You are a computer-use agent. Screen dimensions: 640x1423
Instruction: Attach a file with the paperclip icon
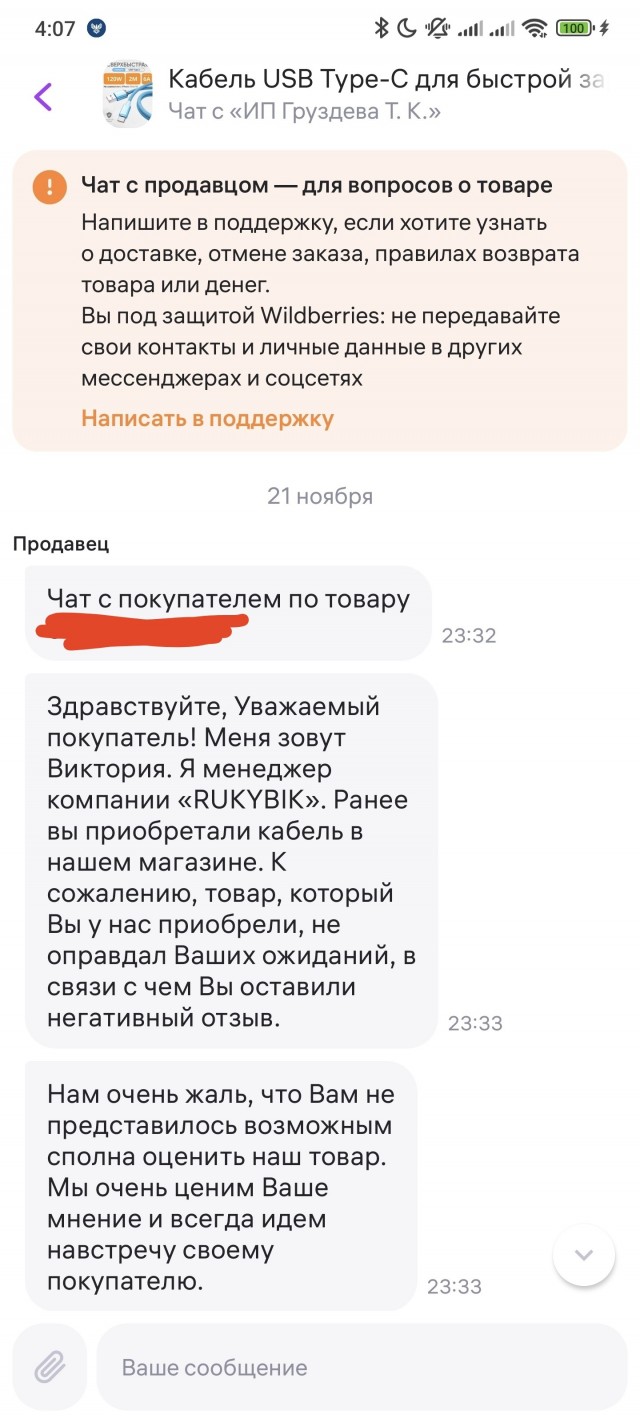pos(50,1367)
